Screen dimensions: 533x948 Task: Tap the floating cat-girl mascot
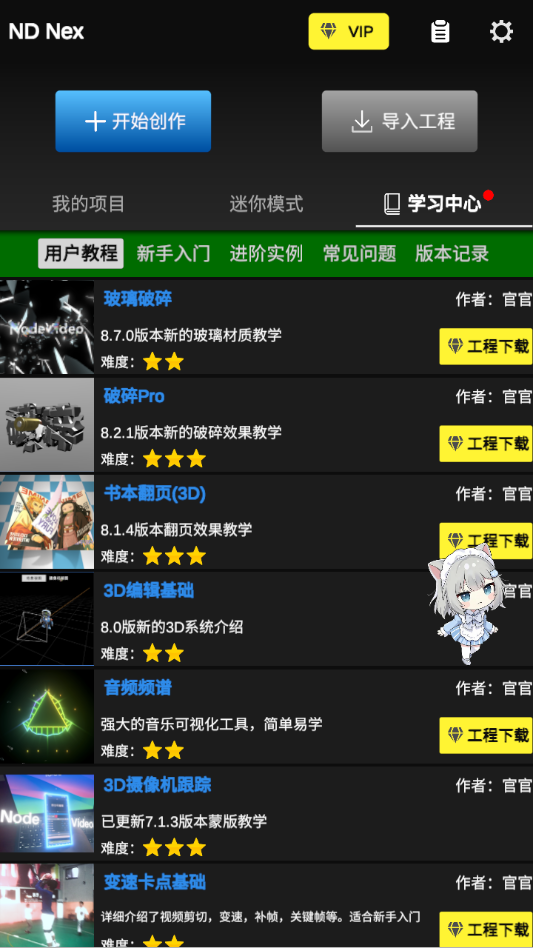click(467, 605)
